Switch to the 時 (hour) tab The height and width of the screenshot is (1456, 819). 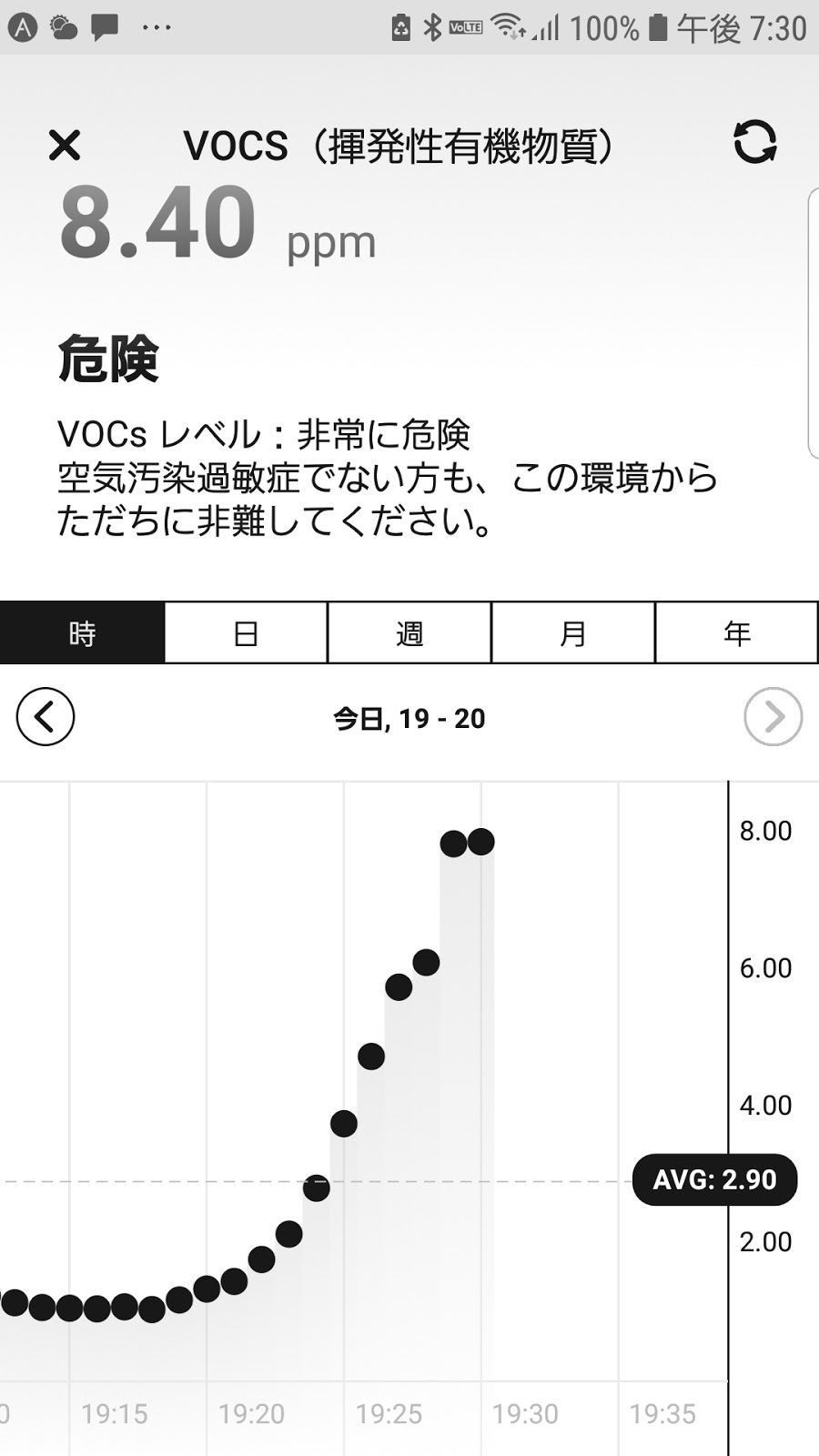(x=82, y=633)
